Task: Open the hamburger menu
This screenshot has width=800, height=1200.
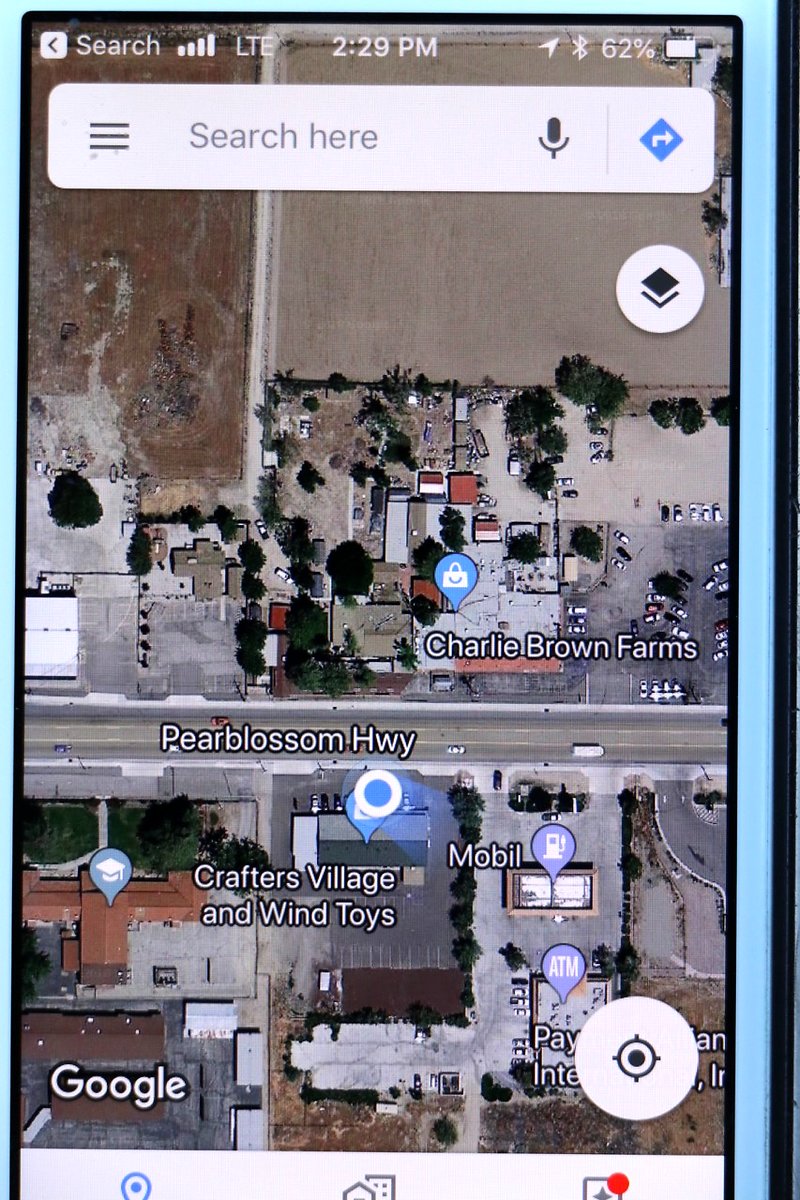Action: [109, 137]
